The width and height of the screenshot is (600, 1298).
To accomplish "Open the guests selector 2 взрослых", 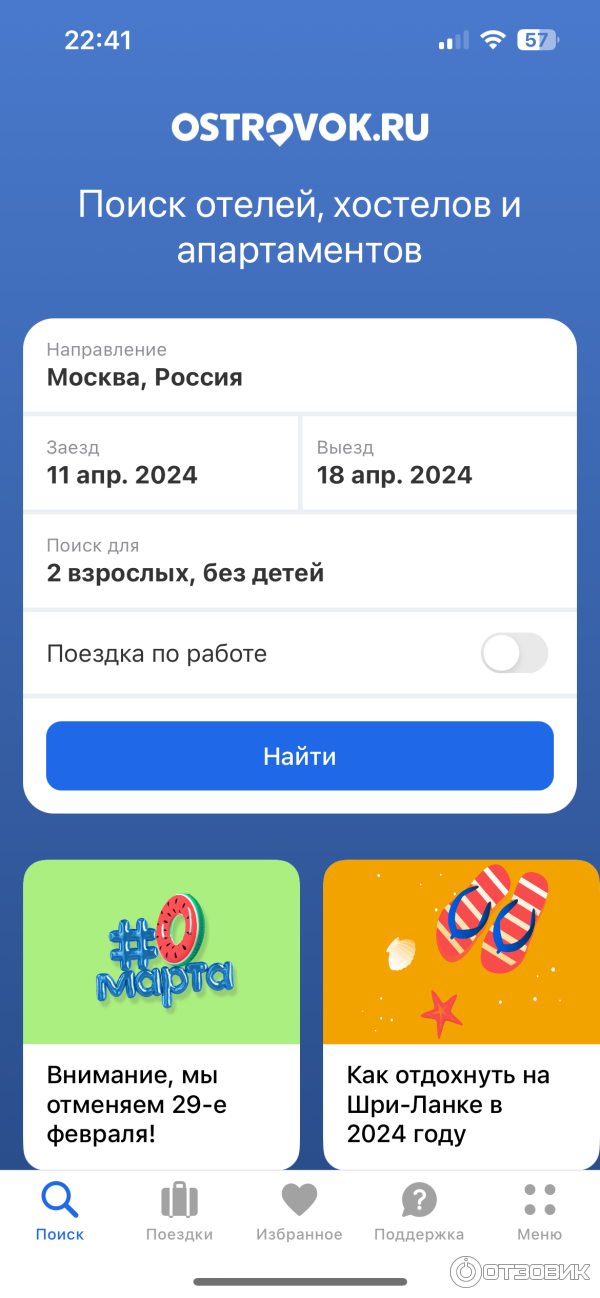I will [299, 561].
